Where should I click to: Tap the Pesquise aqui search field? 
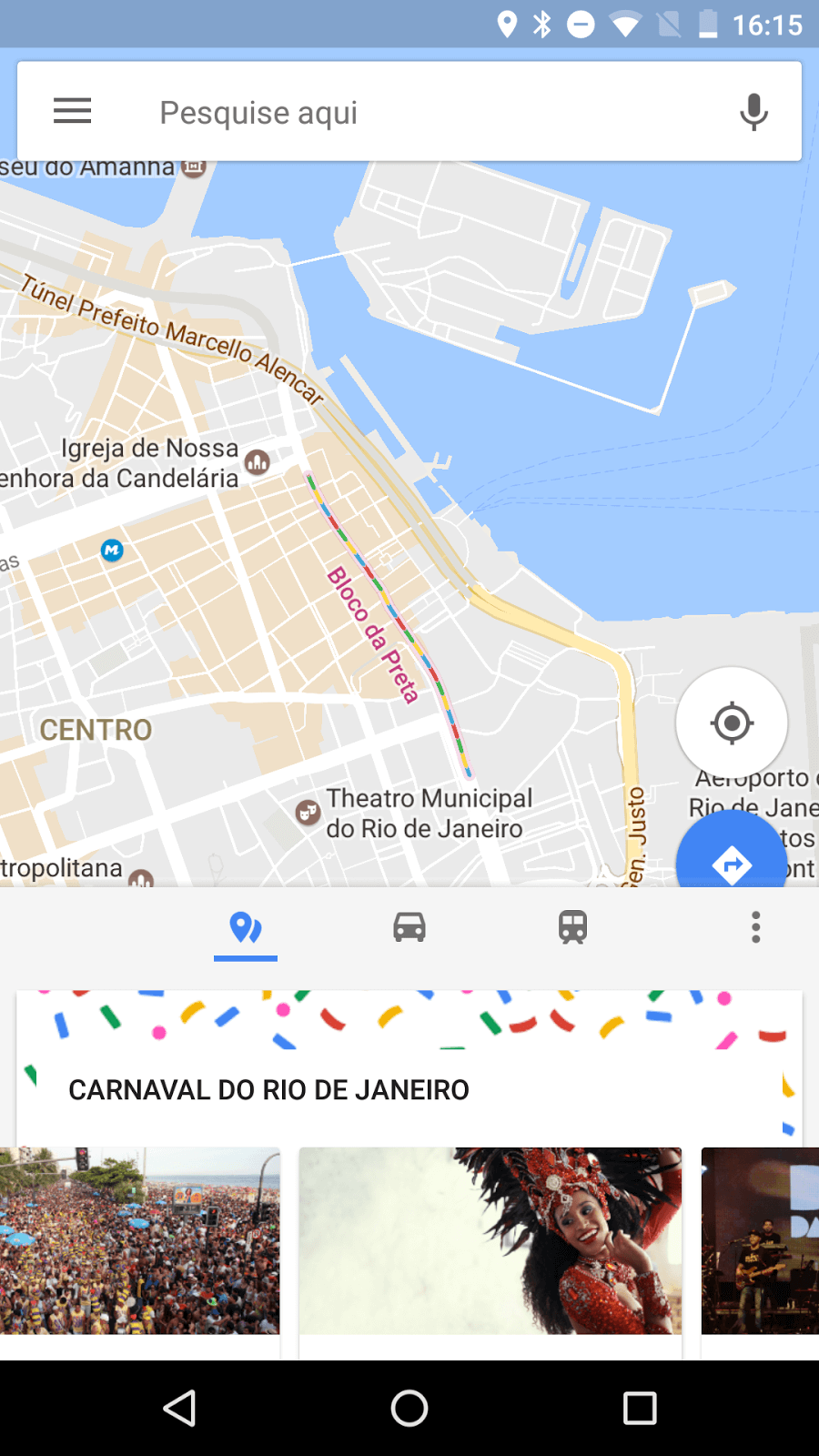(409, 112)
